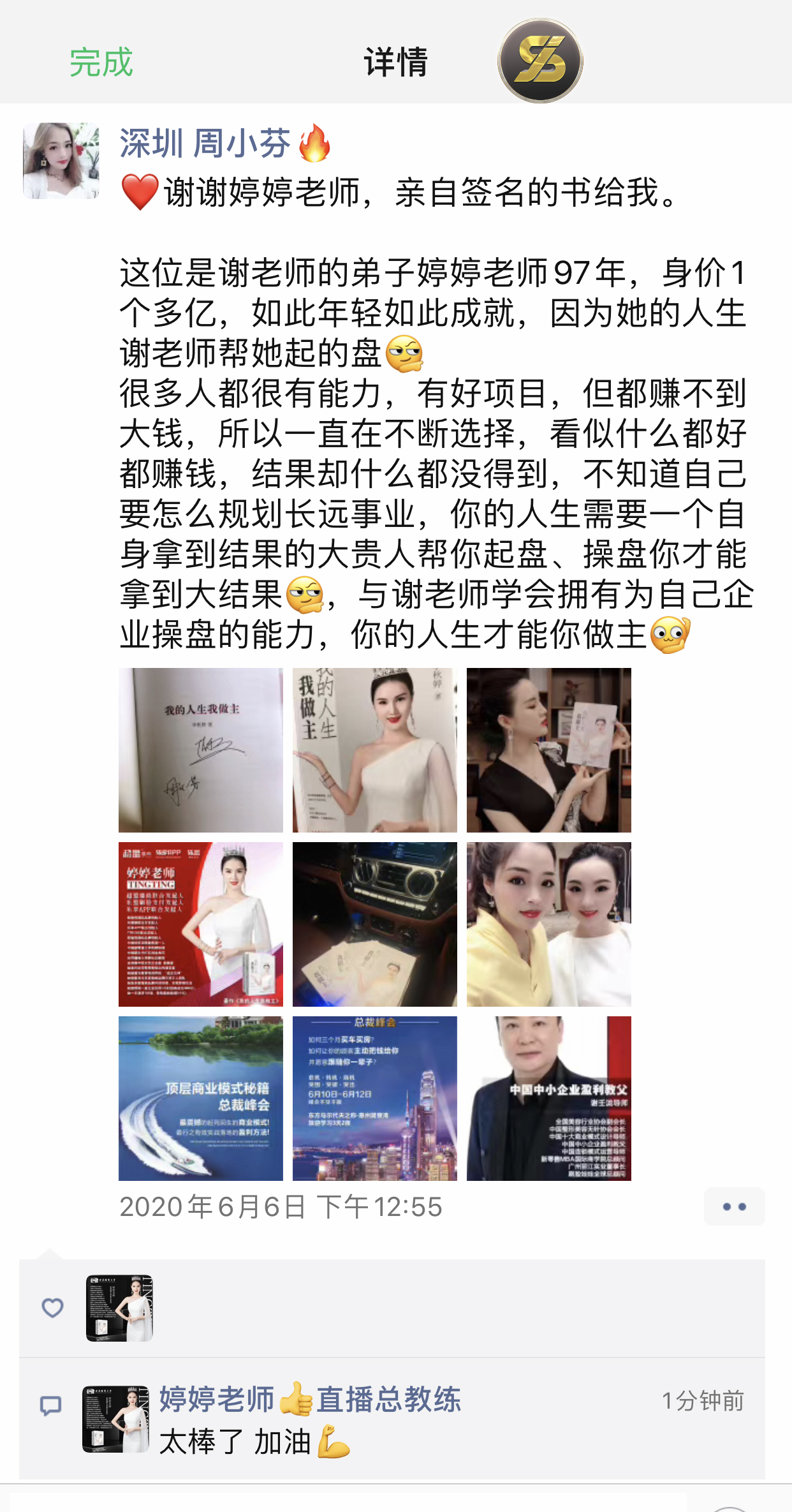Open photo of woman in black holding book

coord(548,750)
